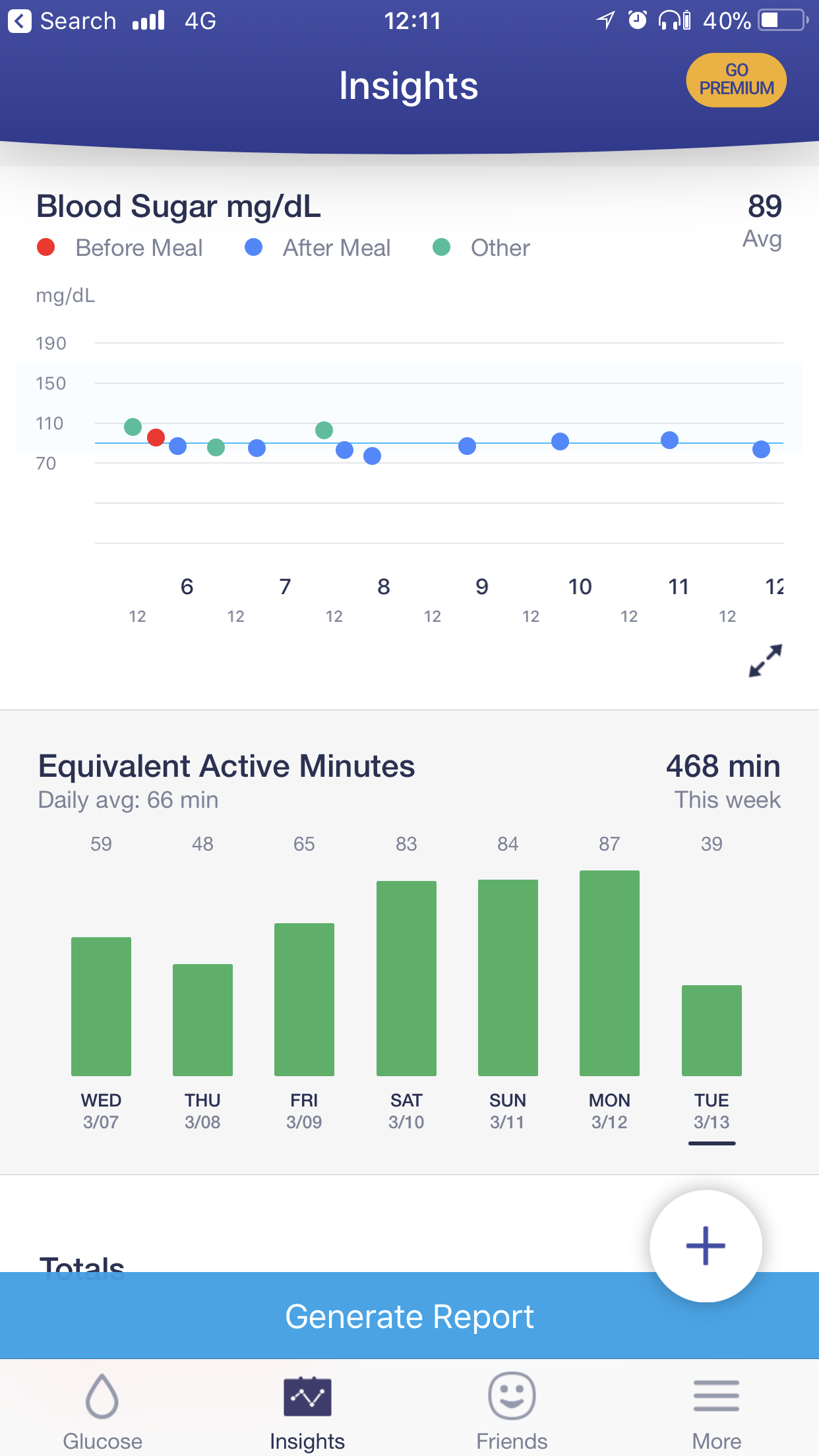819x1456 pixels.
Task: Tap the Go Premium button
Action: tap(736, 80)
